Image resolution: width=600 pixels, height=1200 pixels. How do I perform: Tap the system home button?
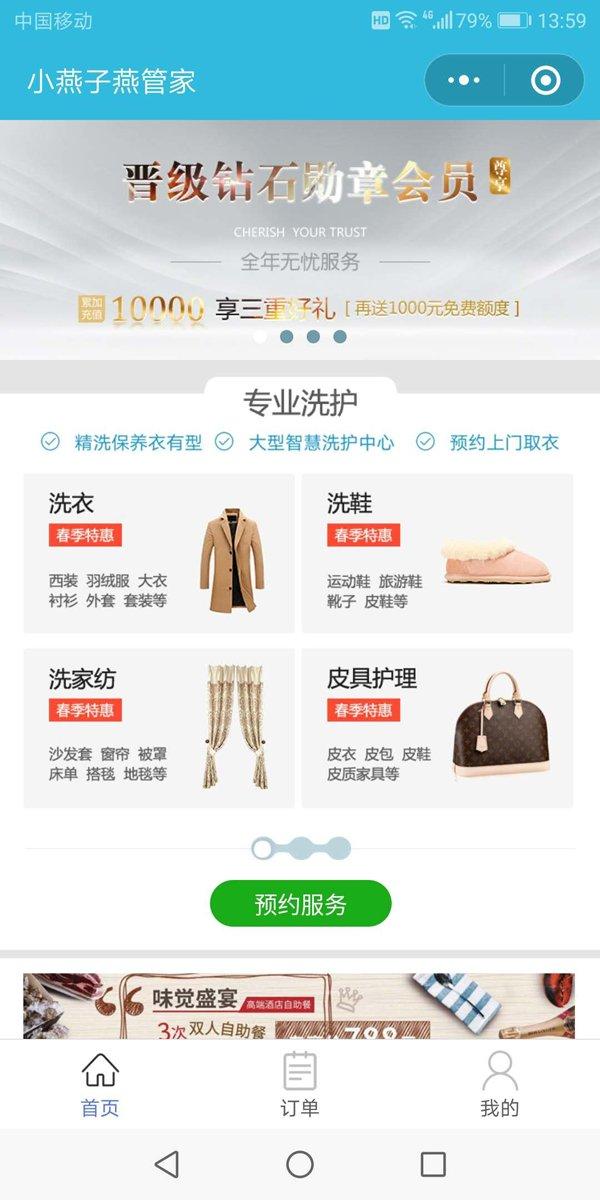click(x=300, y=1164)
